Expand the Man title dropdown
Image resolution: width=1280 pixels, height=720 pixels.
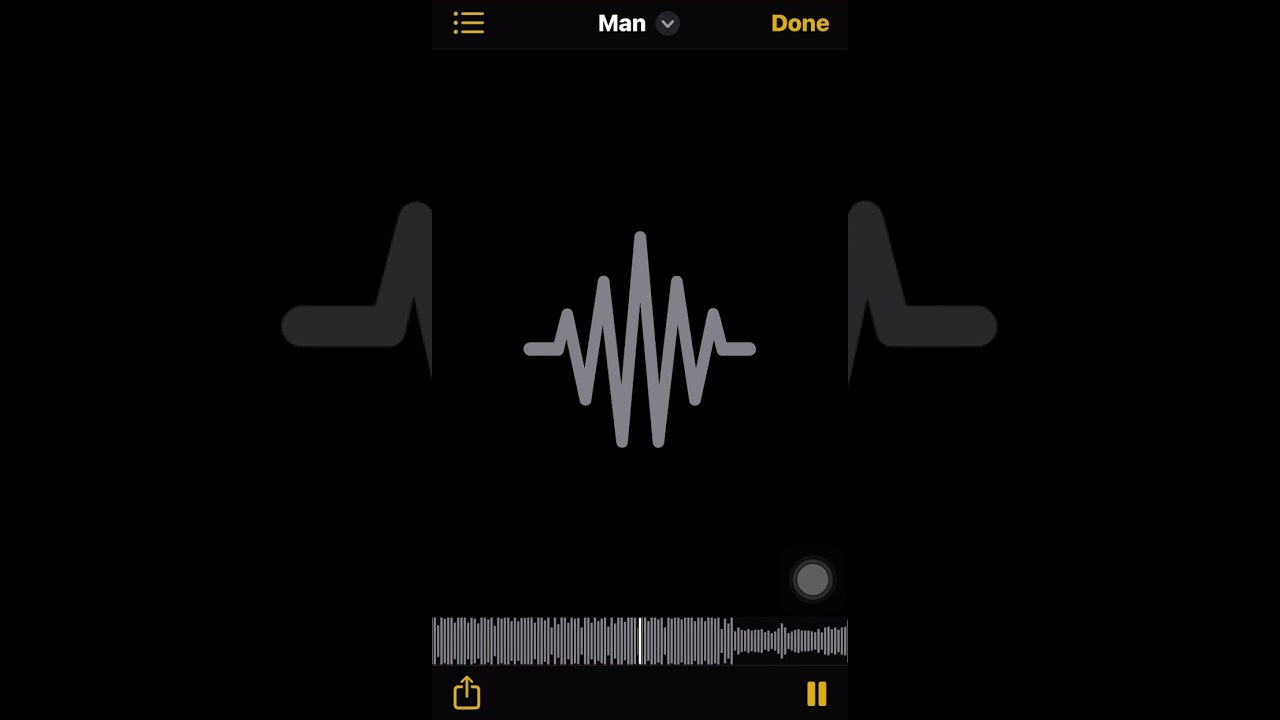click(667, 24)
